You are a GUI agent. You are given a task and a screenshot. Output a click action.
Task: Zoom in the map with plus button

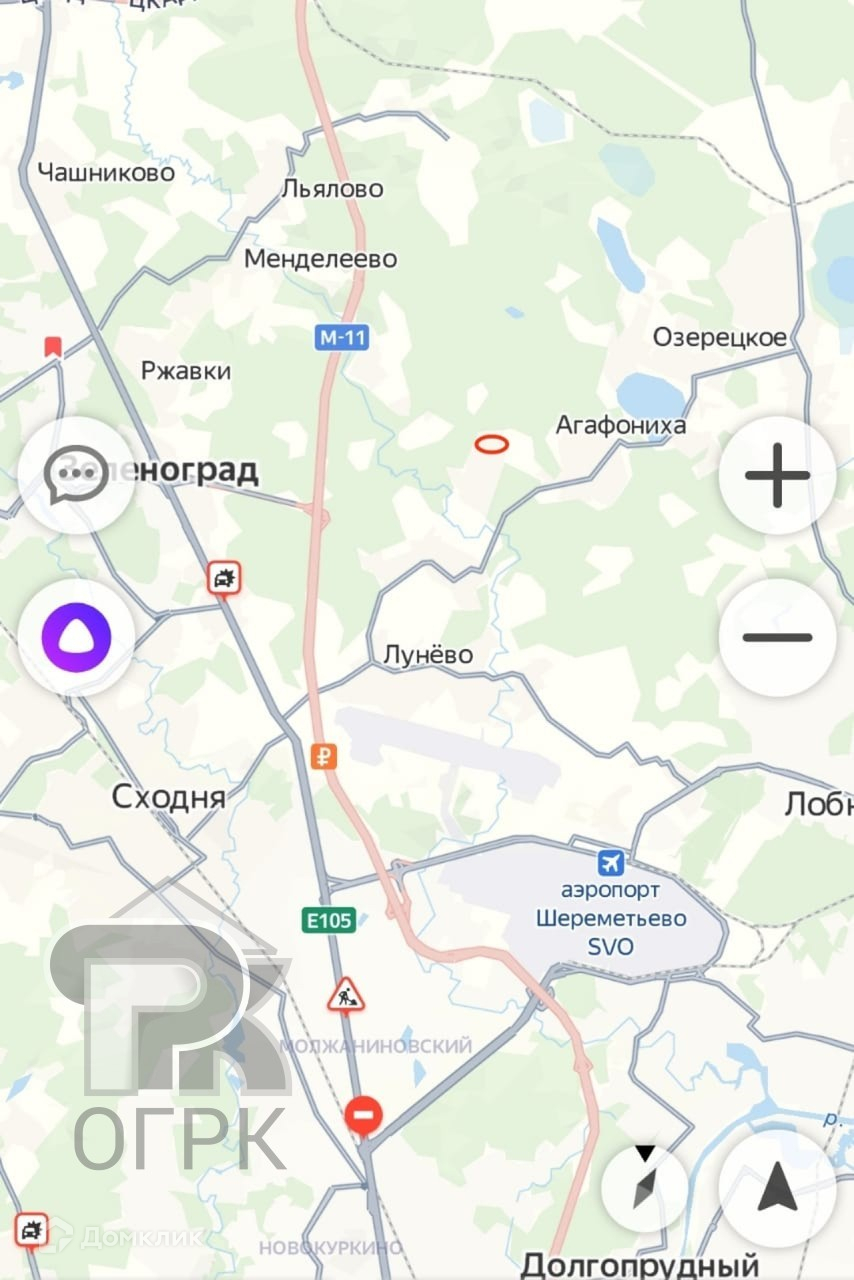tap(777, 476)
